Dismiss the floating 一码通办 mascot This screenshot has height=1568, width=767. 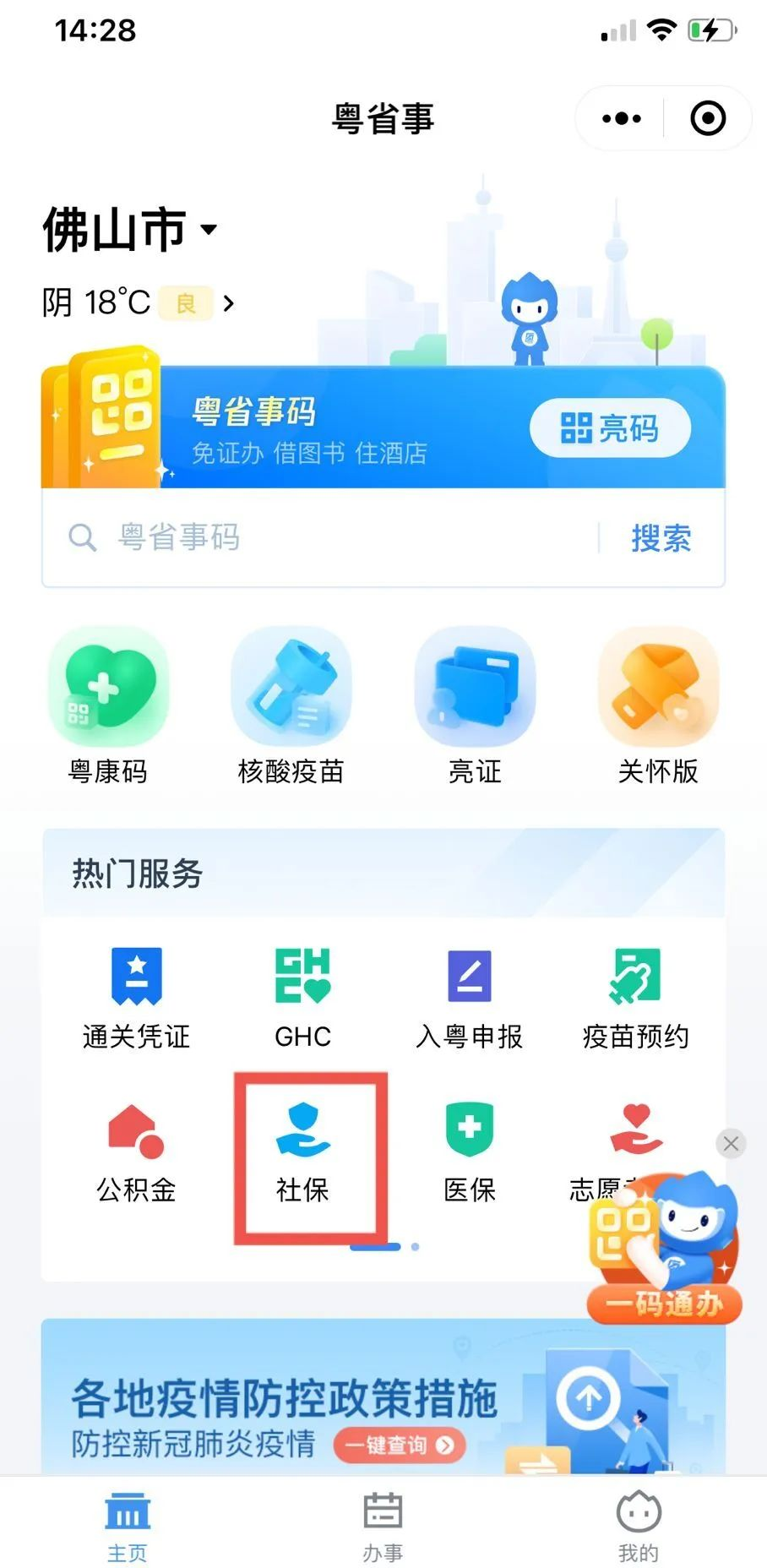pos(731,1144)
